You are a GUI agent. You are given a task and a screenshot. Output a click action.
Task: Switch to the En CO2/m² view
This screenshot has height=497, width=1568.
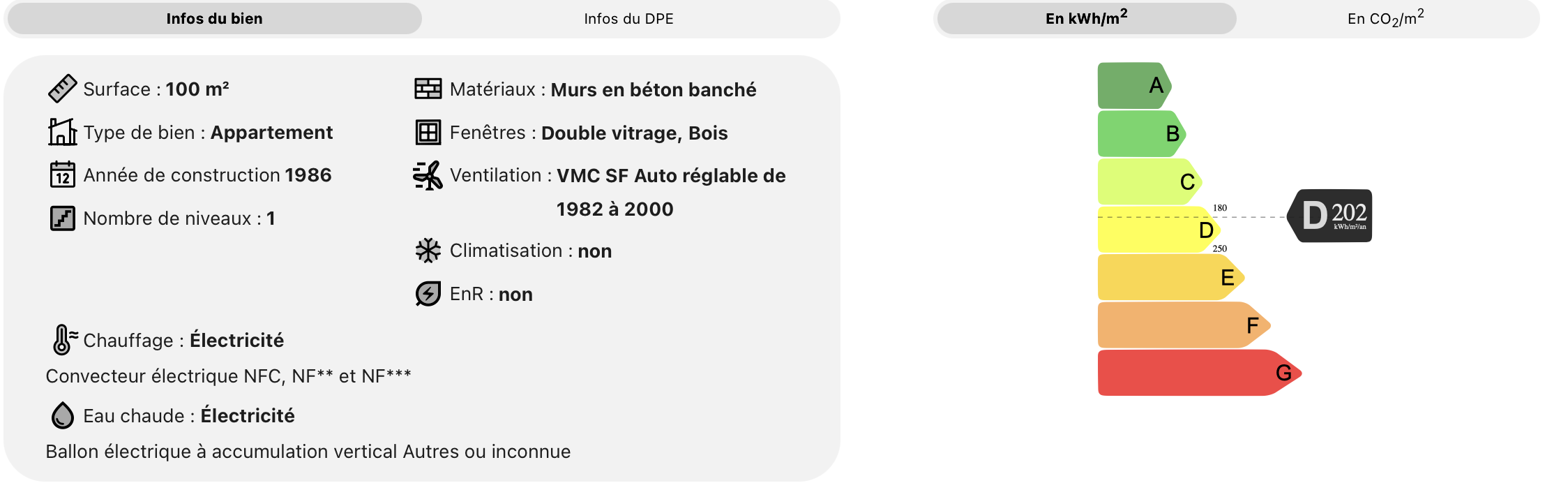point(1385,19)
